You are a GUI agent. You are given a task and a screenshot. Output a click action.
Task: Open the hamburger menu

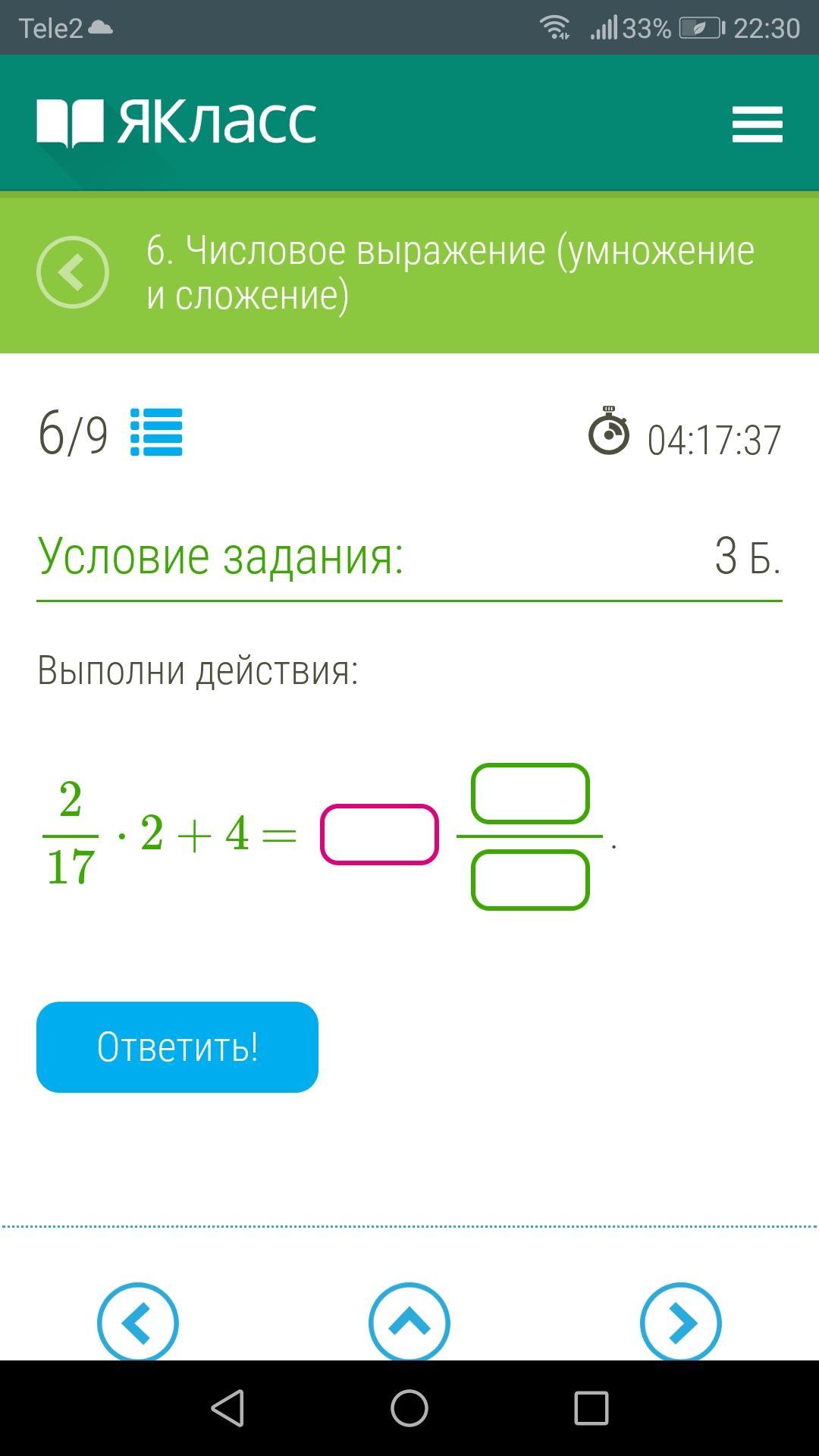(x=757, y=124)
